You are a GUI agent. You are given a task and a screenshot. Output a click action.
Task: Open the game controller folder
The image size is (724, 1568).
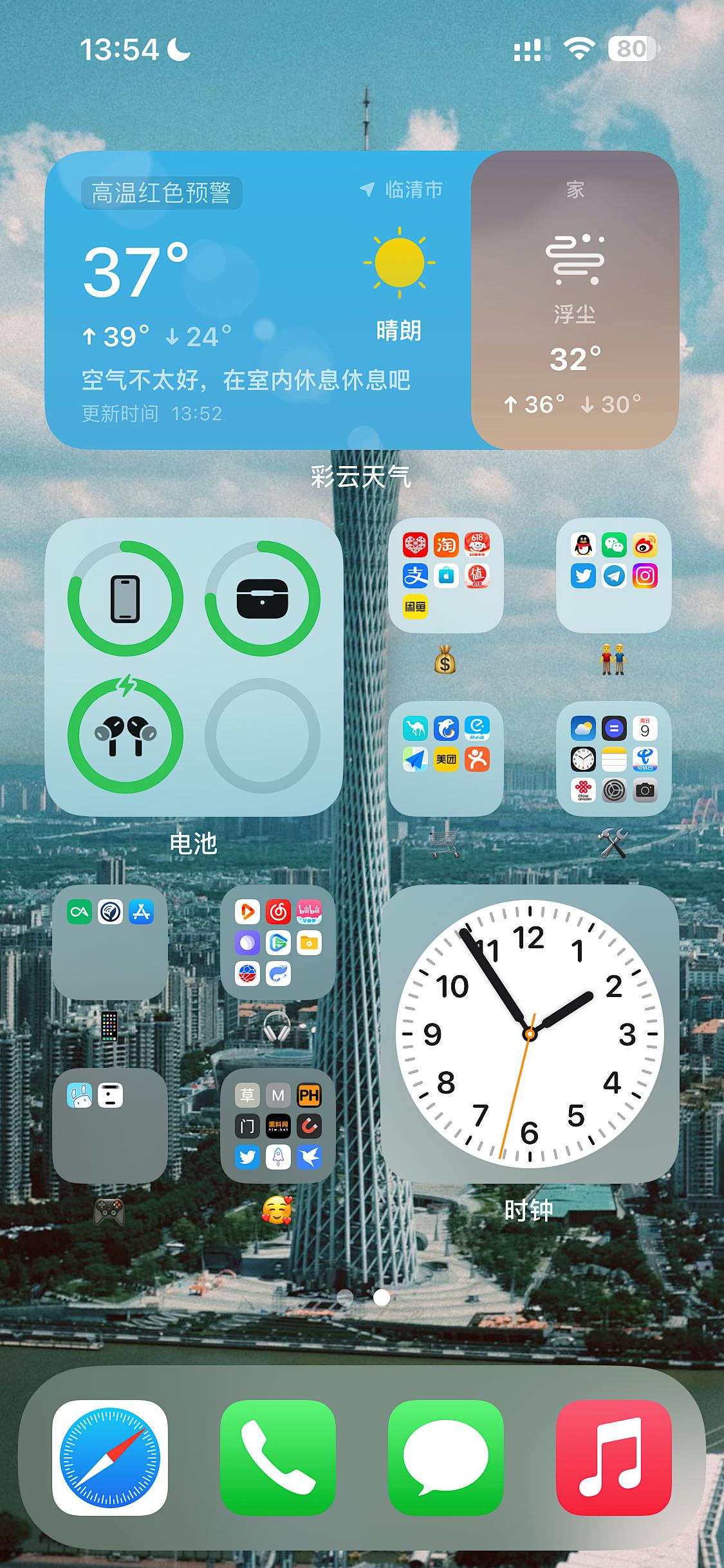click(x=110, y=1126)
